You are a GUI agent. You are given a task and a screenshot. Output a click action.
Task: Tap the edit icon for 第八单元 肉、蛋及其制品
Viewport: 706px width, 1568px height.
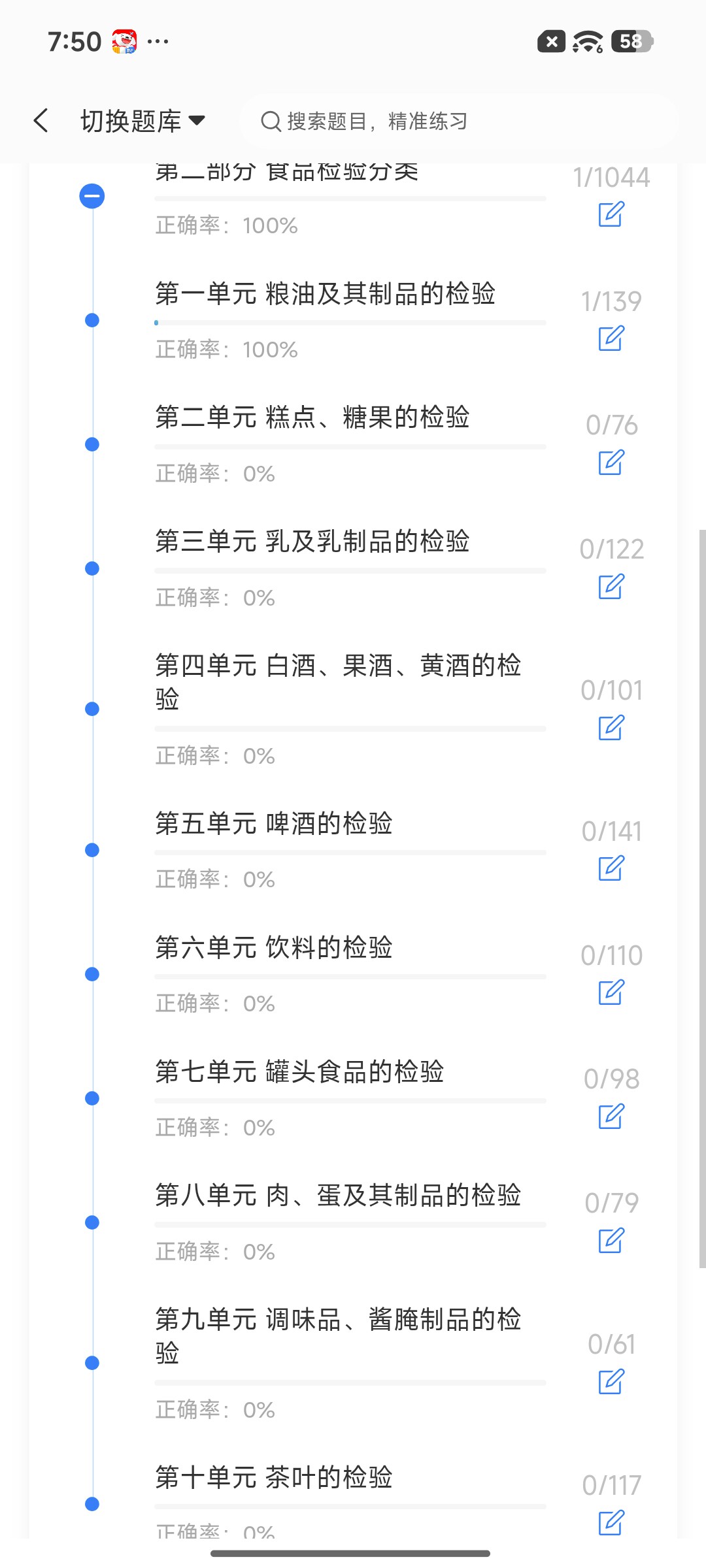pos(611,1241)
